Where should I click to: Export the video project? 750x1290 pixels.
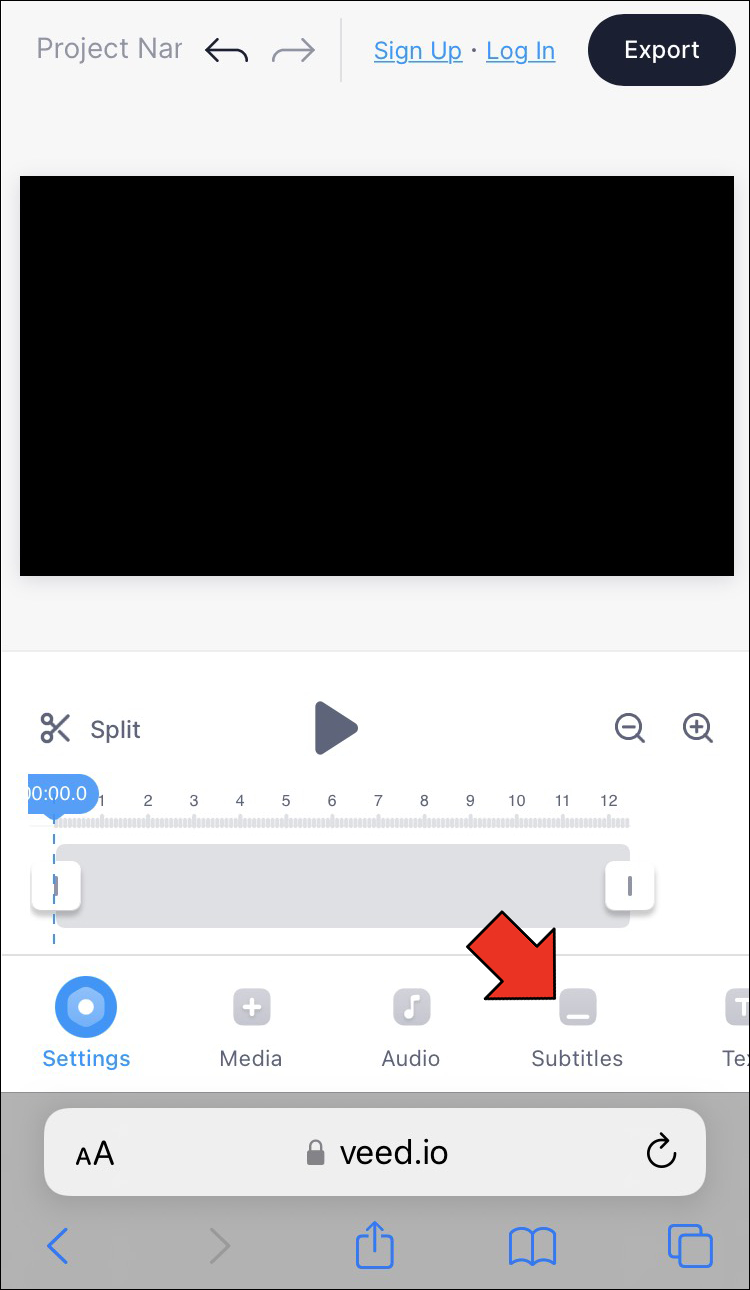661,50
